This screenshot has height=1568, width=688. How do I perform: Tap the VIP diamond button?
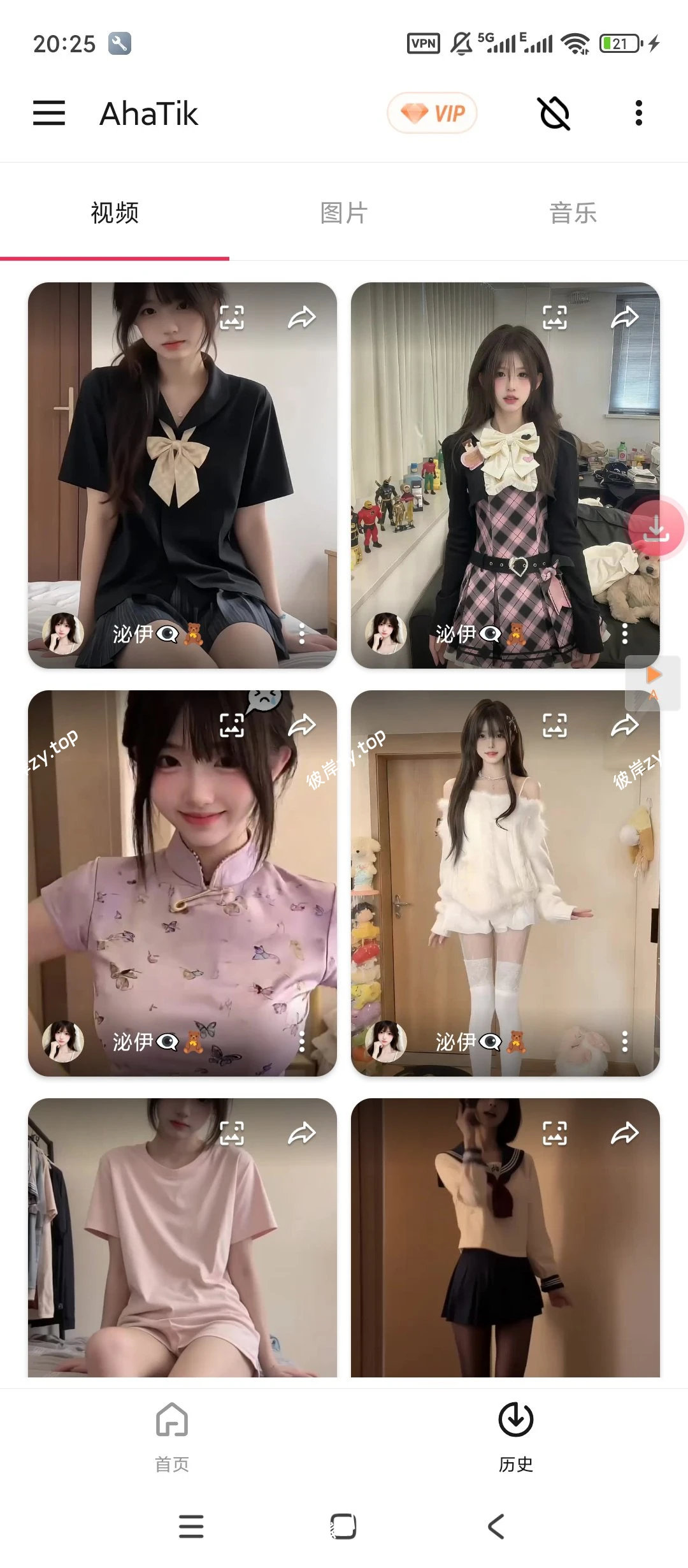[x=433, y=113]
